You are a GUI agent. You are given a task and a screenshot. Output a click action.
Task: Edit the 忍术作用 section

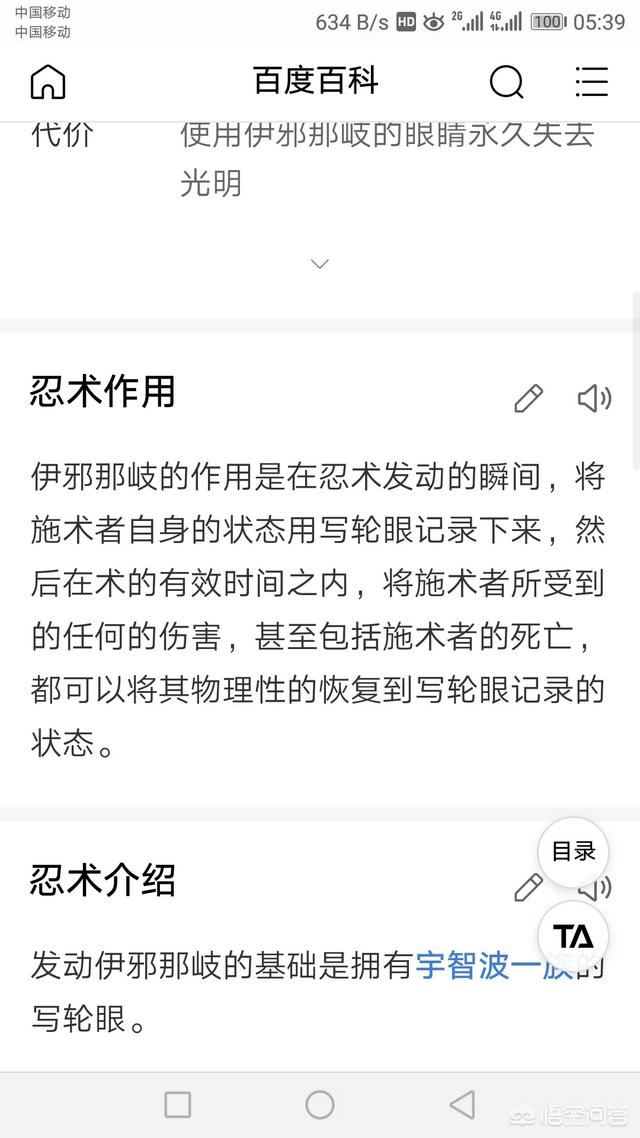[x=528, y=398]
